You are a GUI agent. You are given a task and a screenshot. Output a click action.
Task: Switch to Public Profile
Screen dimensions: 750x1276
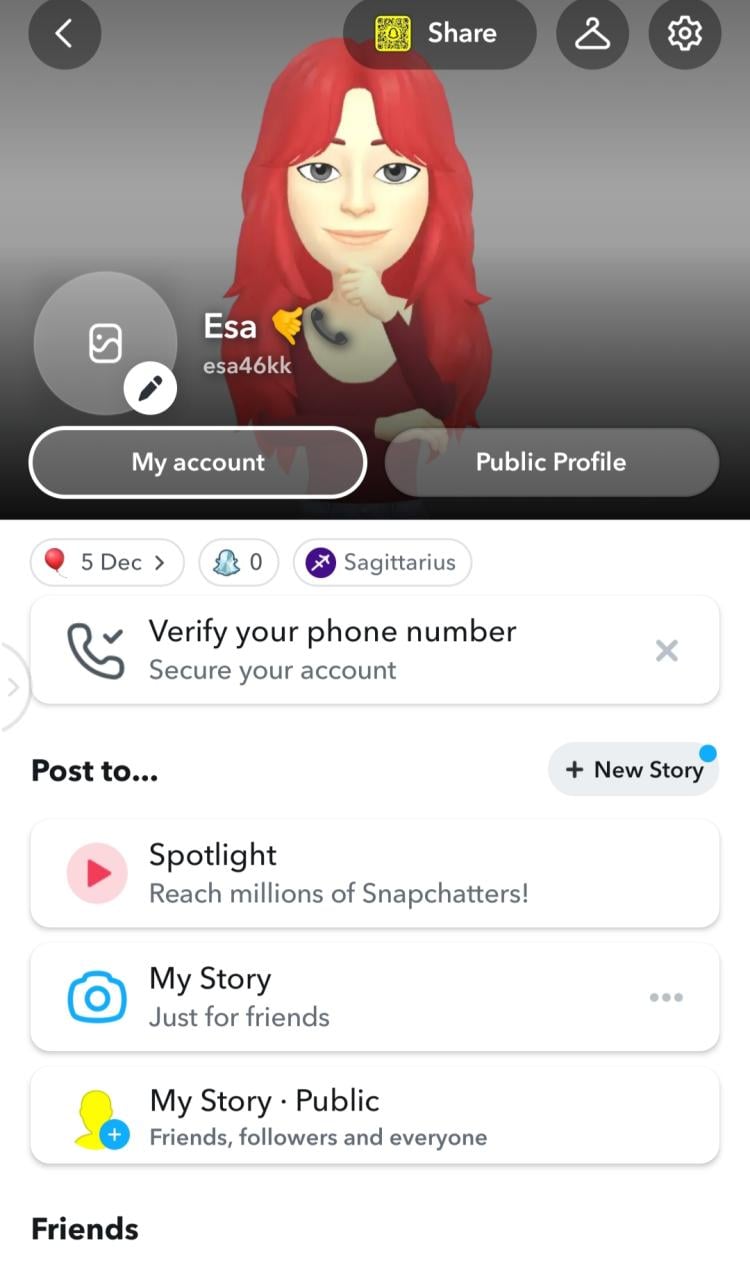click(551, 462)
